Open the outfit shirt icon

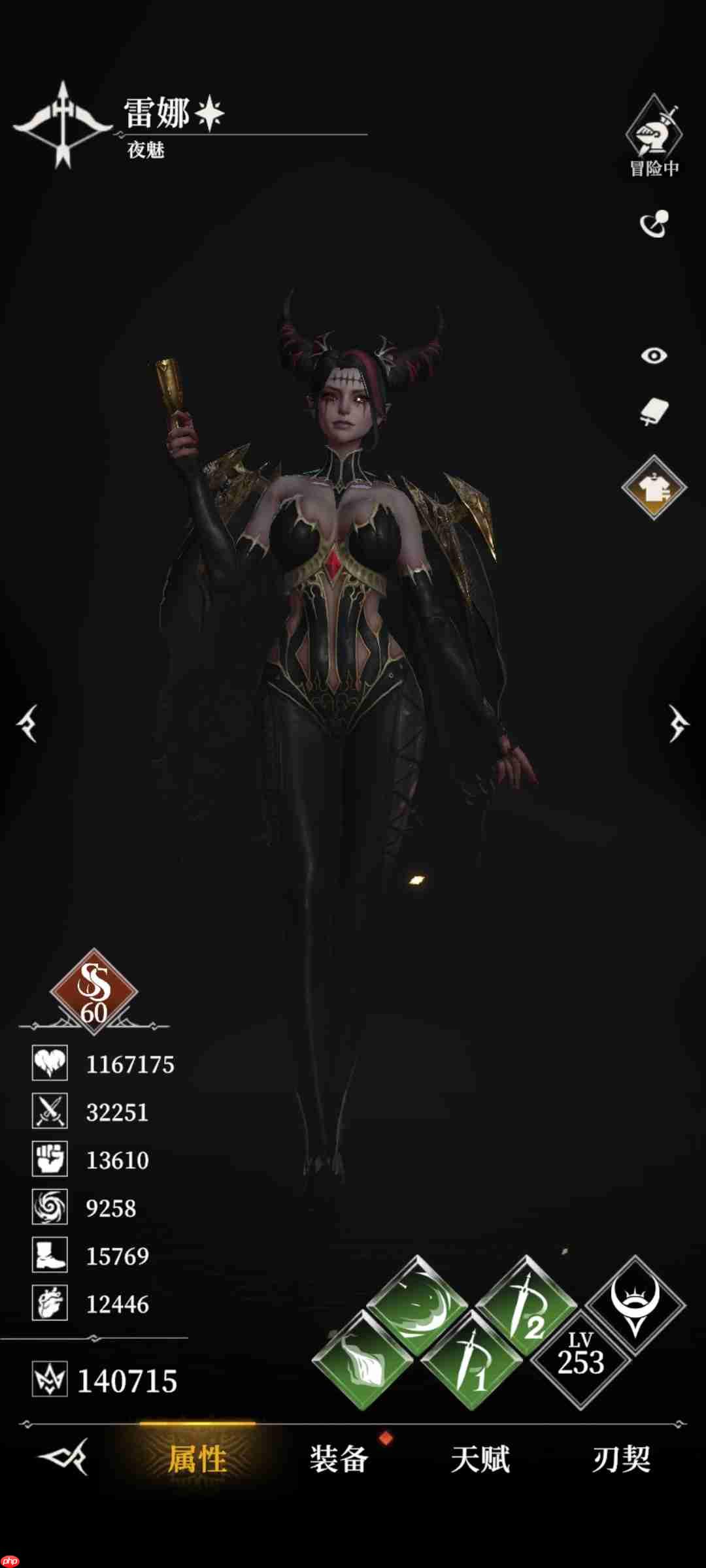pyautogui.click(x=654, y=487)
